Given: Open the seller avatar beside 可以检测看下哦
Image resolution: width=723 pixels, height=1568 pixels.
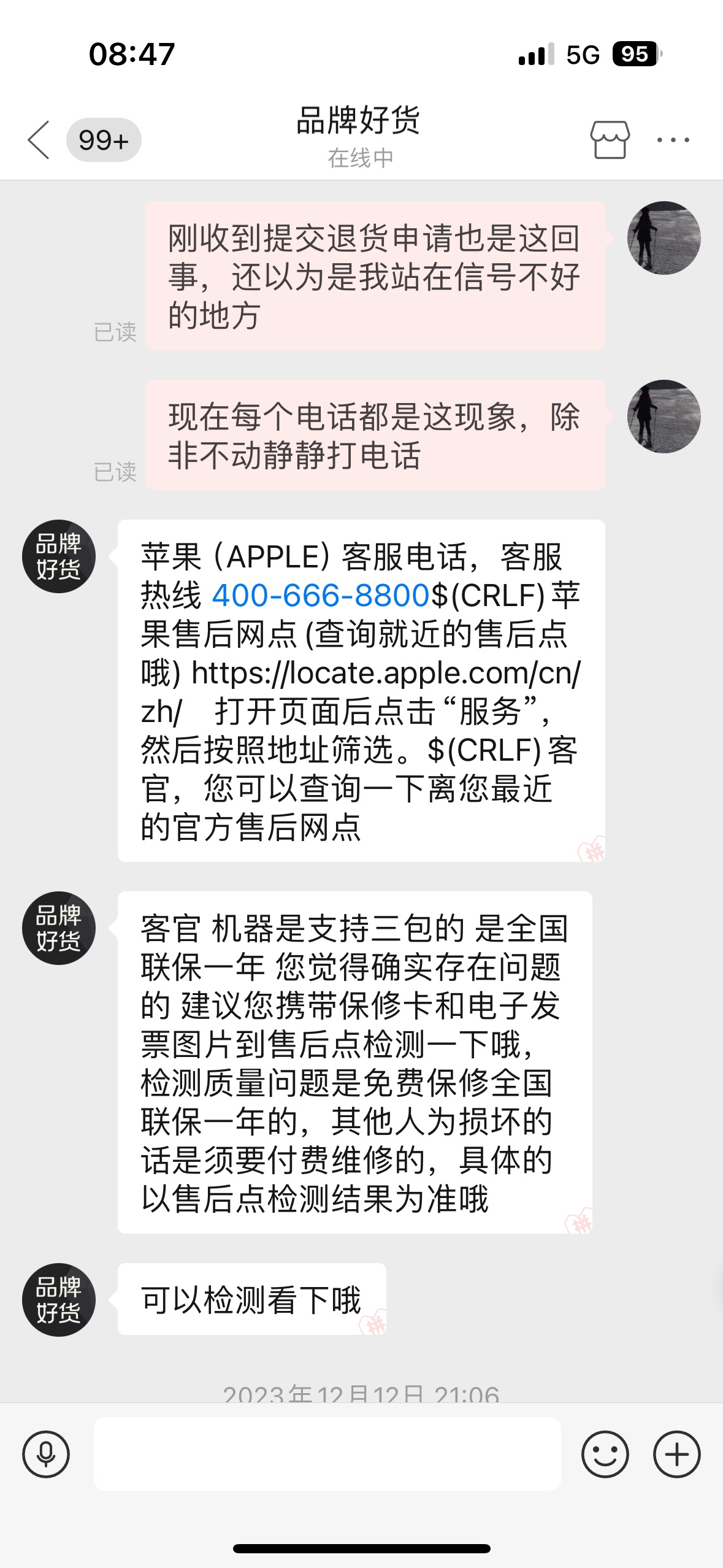Looking at the screenshot, I should pyautogui.click(x=59, y=1299).
